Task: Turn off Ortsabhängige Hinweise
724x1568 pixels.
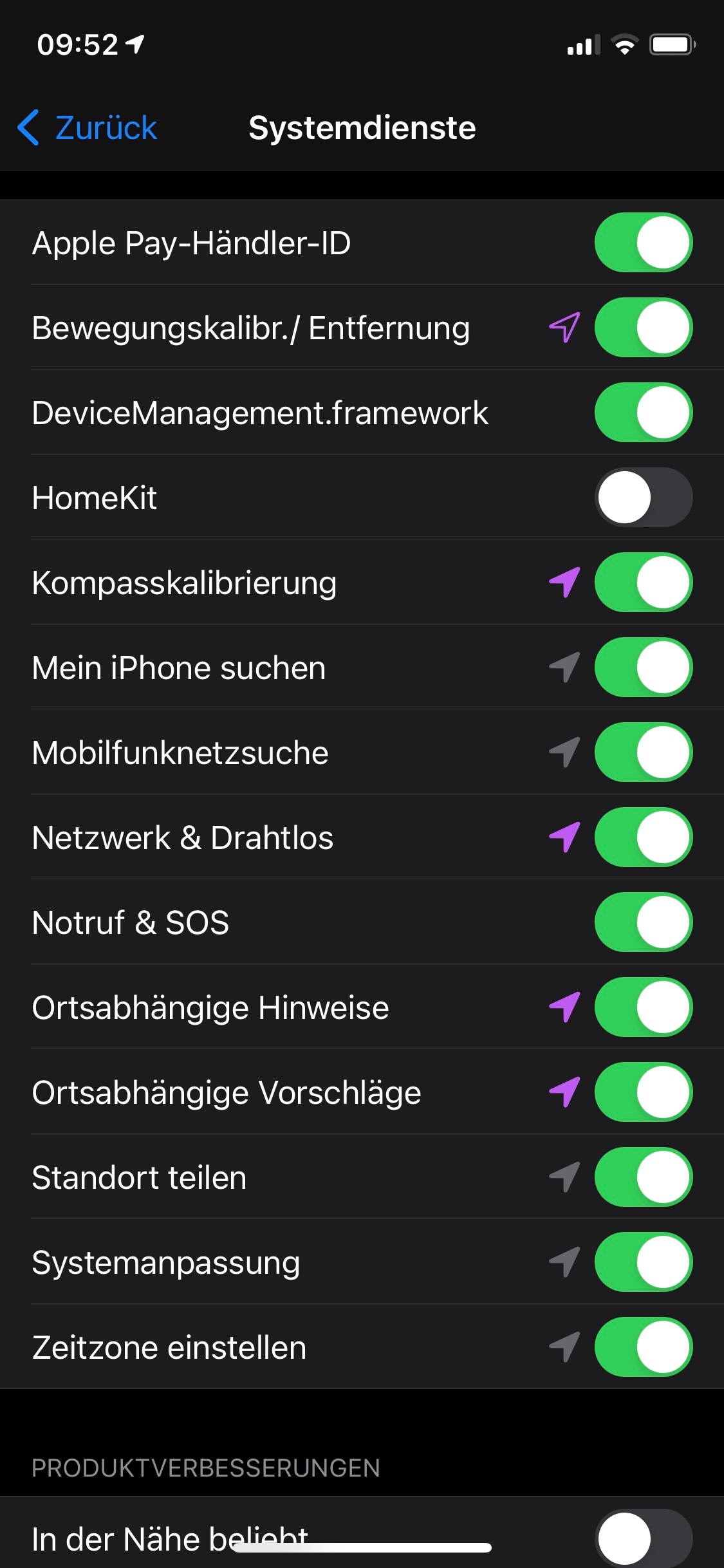Action: point(643,1007)
